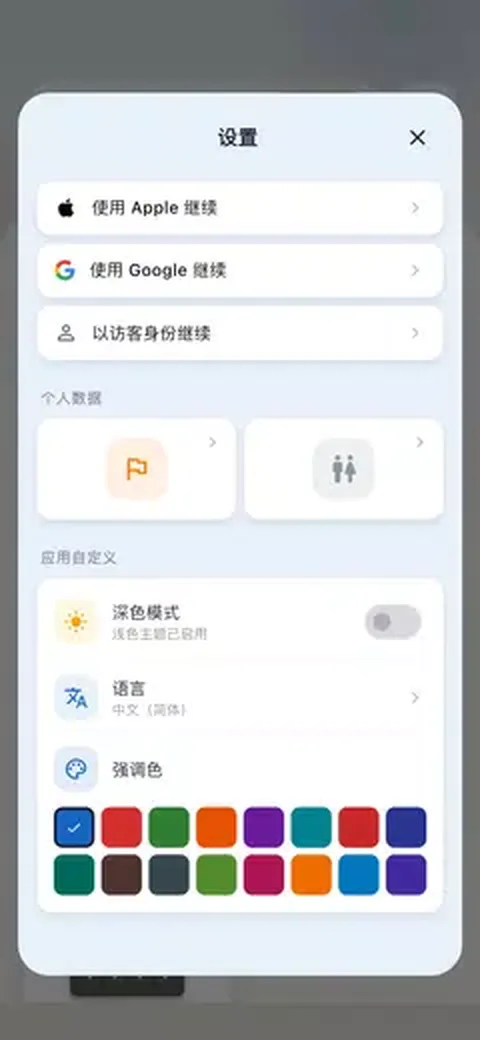
Task: Open the orange flag card under 个人数据
Action: tap(137, 469)
